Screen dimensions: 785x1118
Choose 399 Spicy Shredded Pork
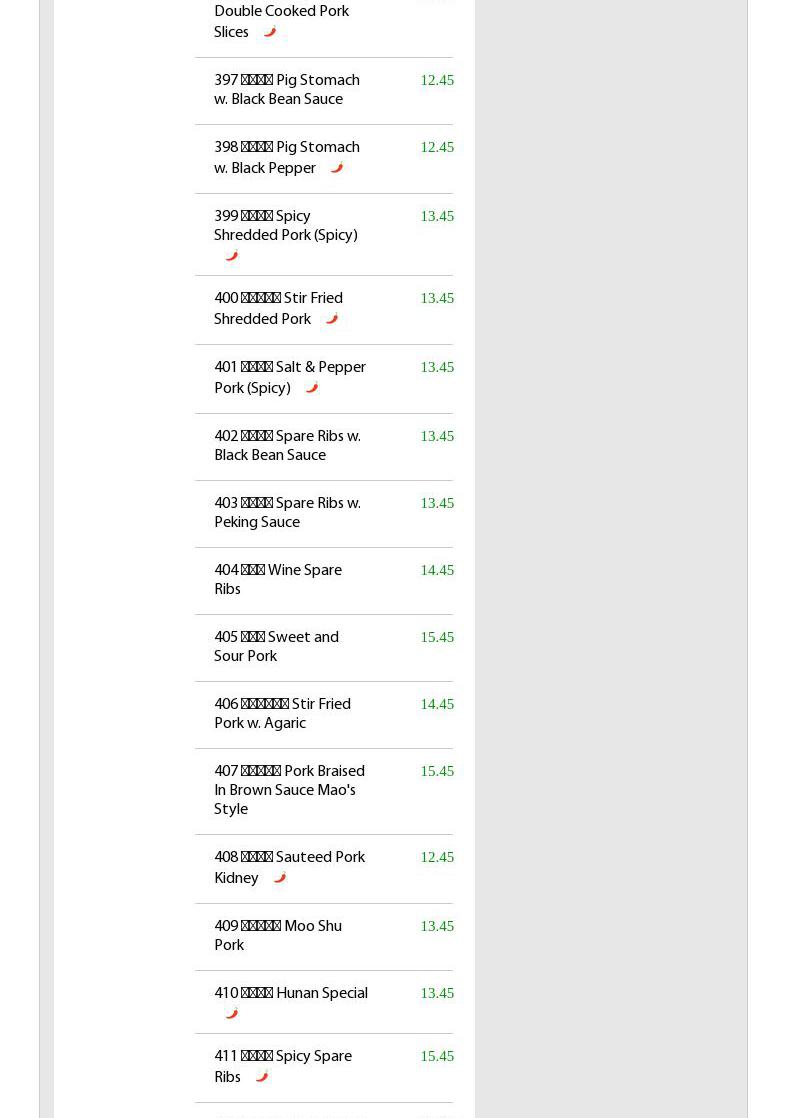coord(286,226)
